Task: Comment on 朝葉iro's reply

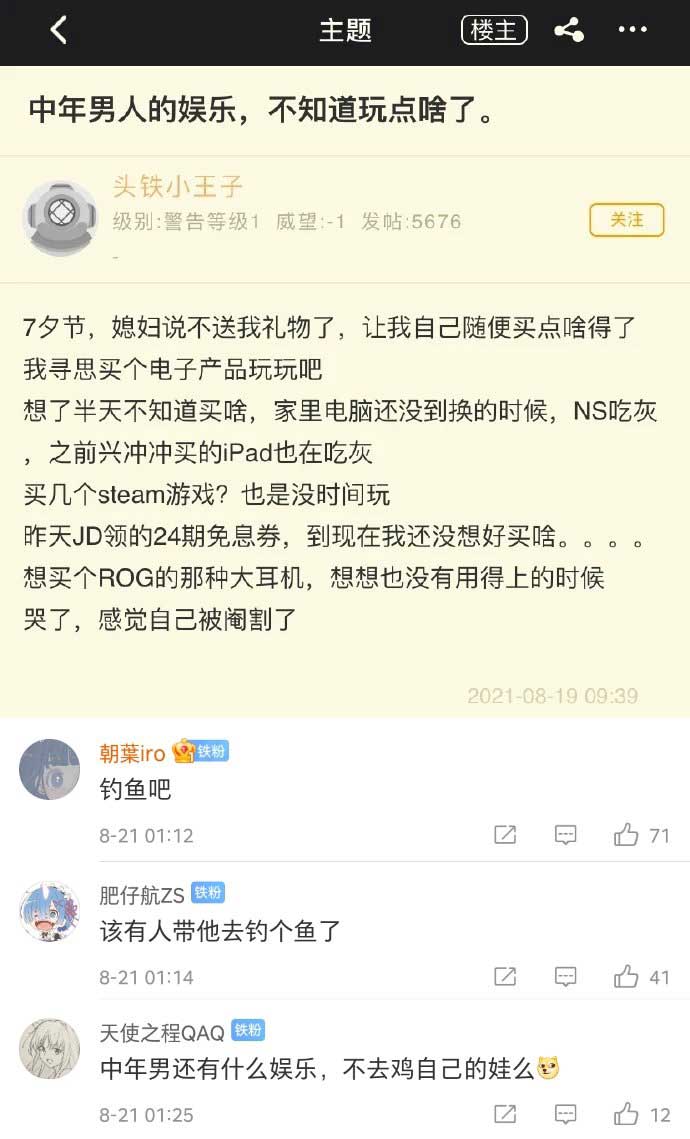Action: point(566,835)
